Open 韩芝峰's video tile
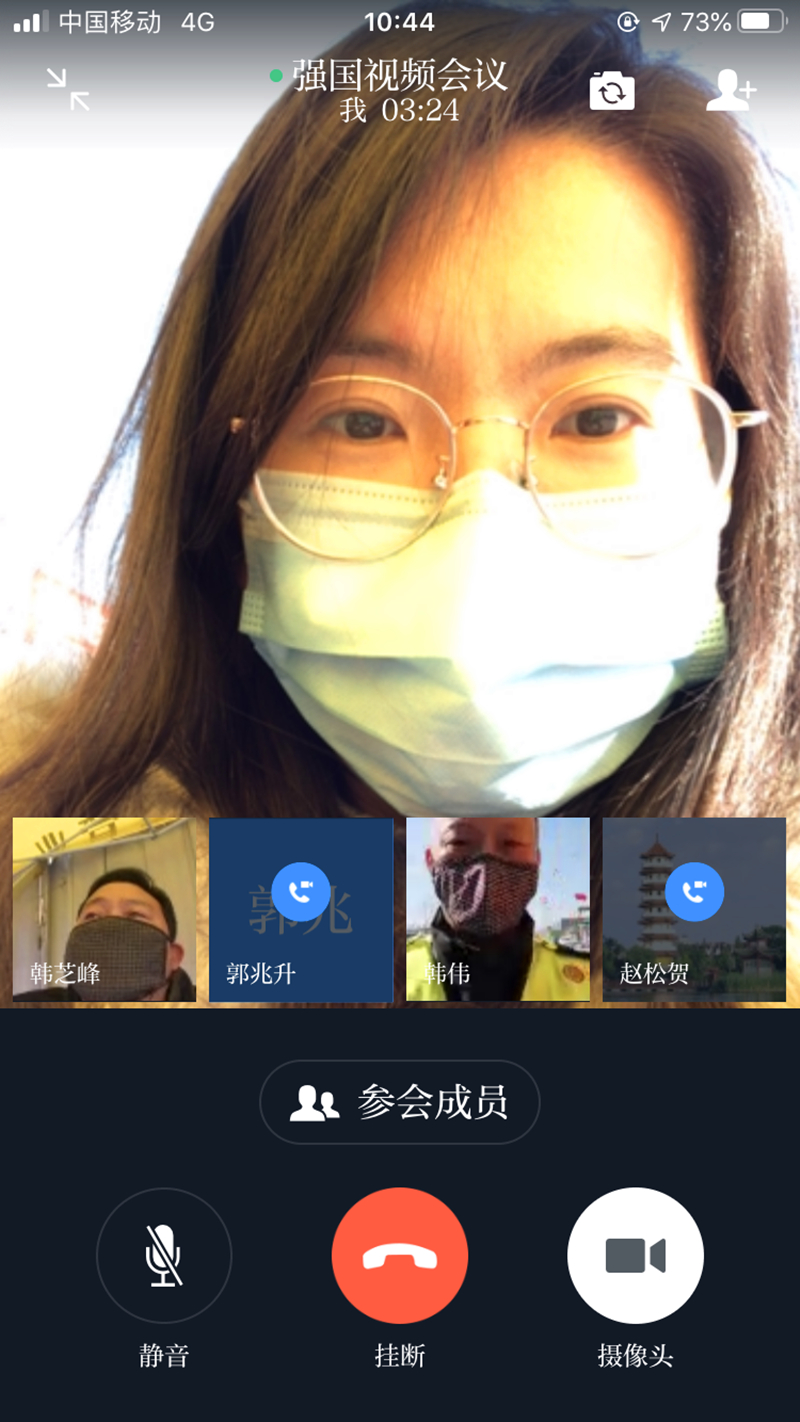The width and height of the screenshot is (800, 1422). coord(104,909)
